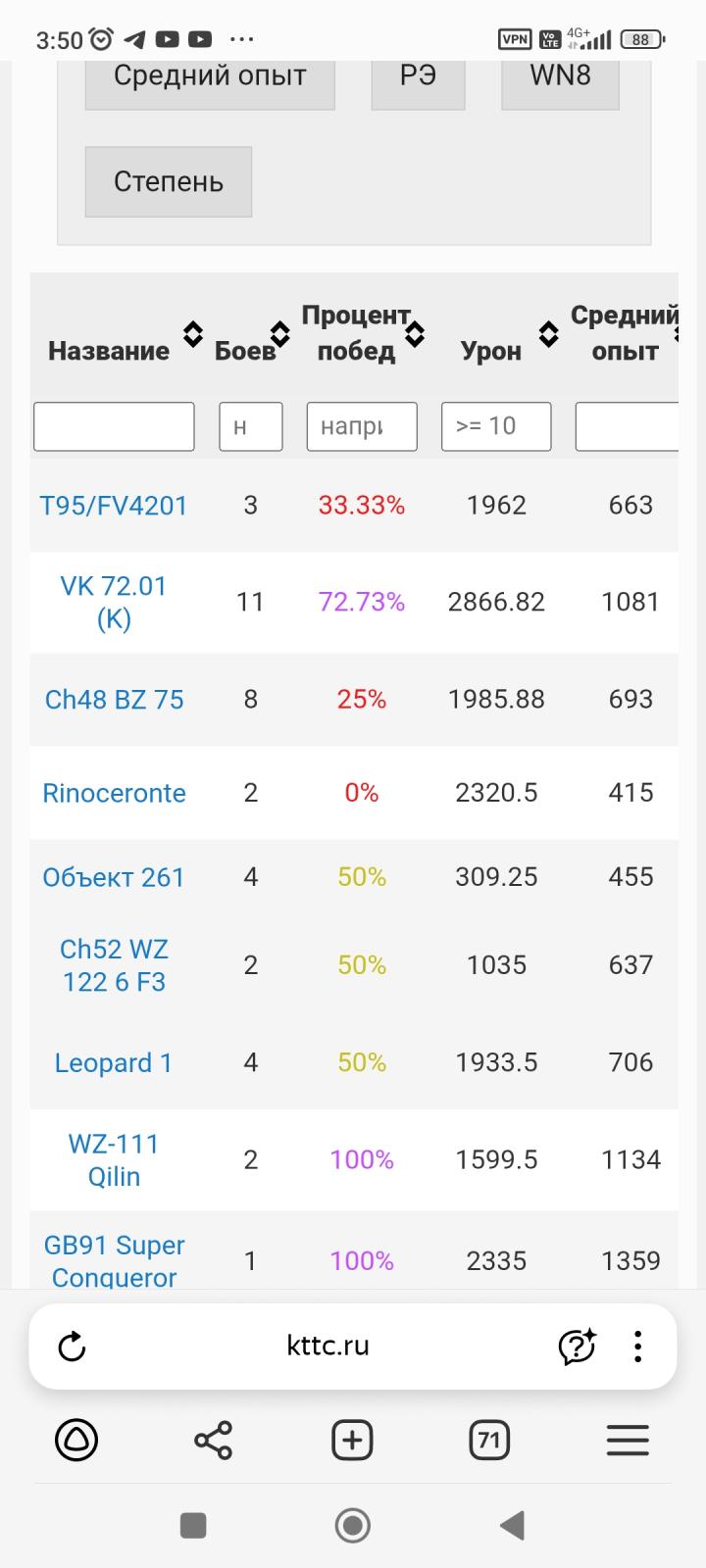
Task: Open a new browser tab
Action: coord(352,1441)
